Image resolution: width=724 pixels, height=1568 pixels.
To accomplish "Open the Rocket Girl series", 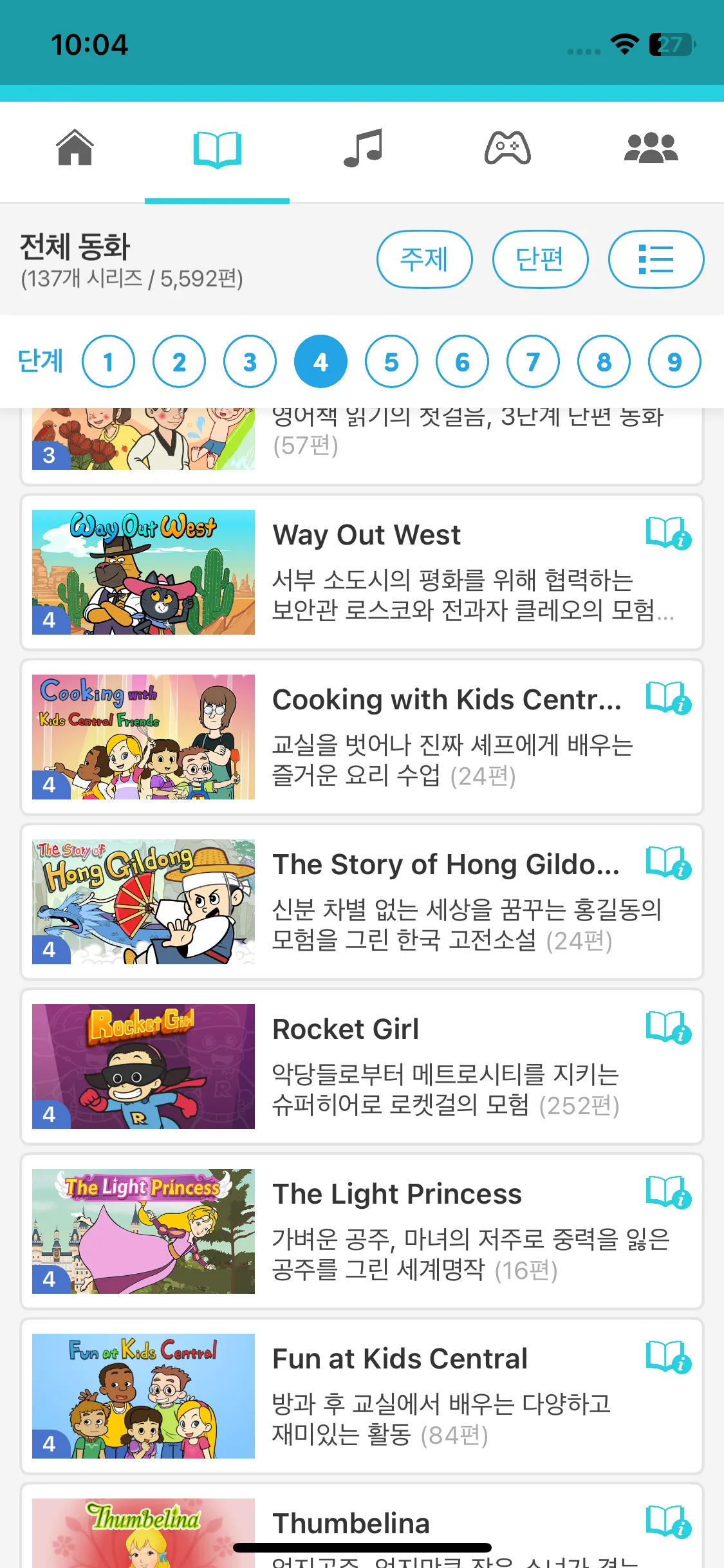I will (x=346, y=1030).
